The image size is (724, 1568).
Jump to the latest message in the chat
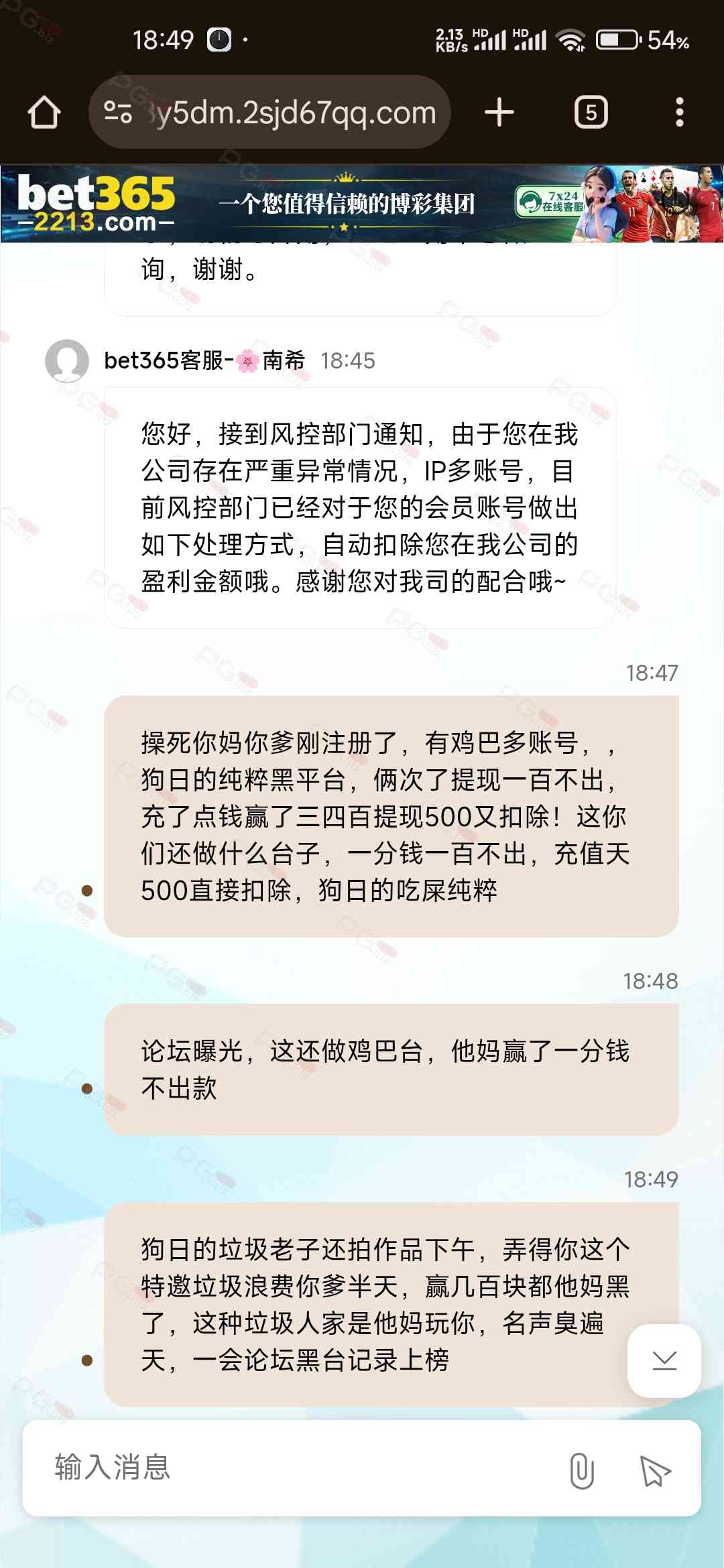pyautogui.click(x=664, y=1360)
